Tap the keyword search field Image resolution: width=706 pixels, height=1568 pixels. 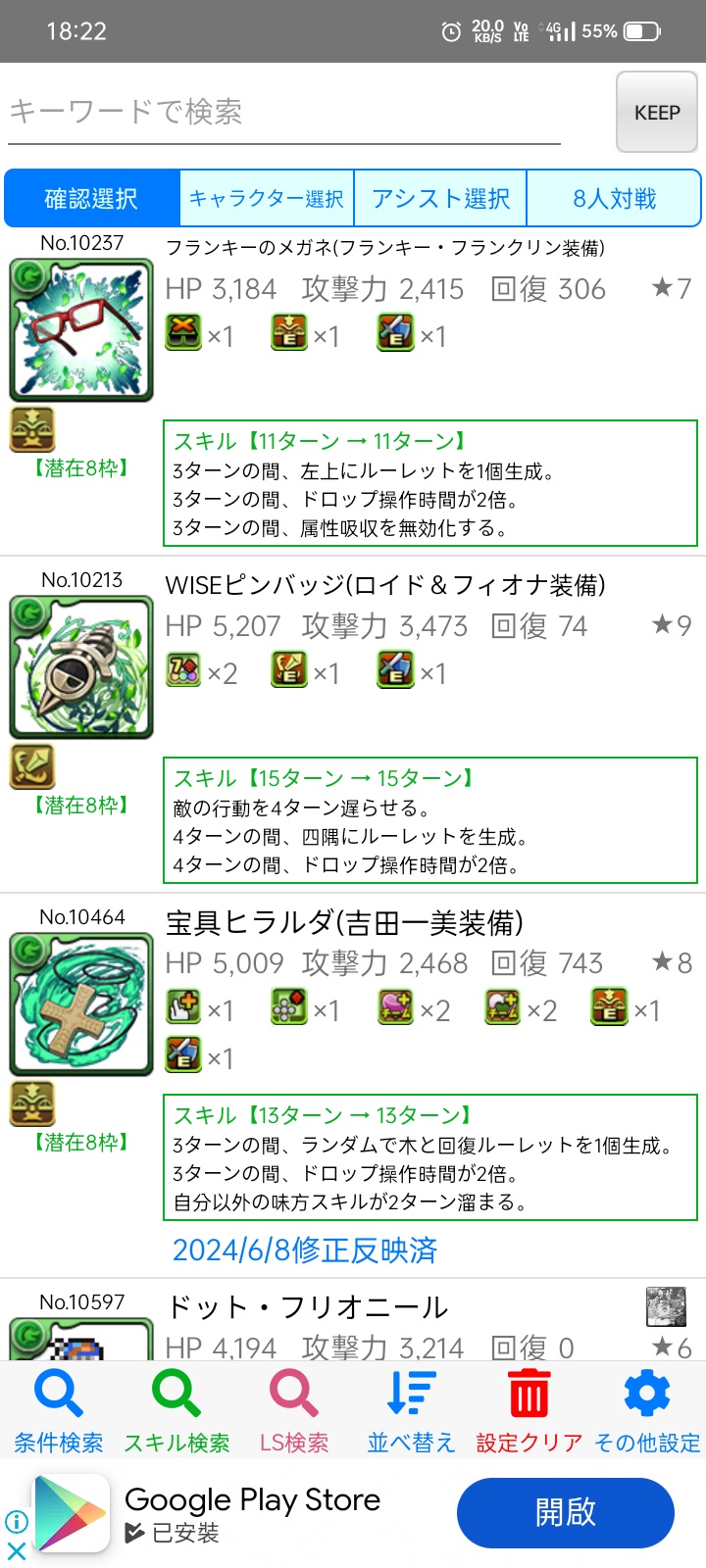click(284, 112)
